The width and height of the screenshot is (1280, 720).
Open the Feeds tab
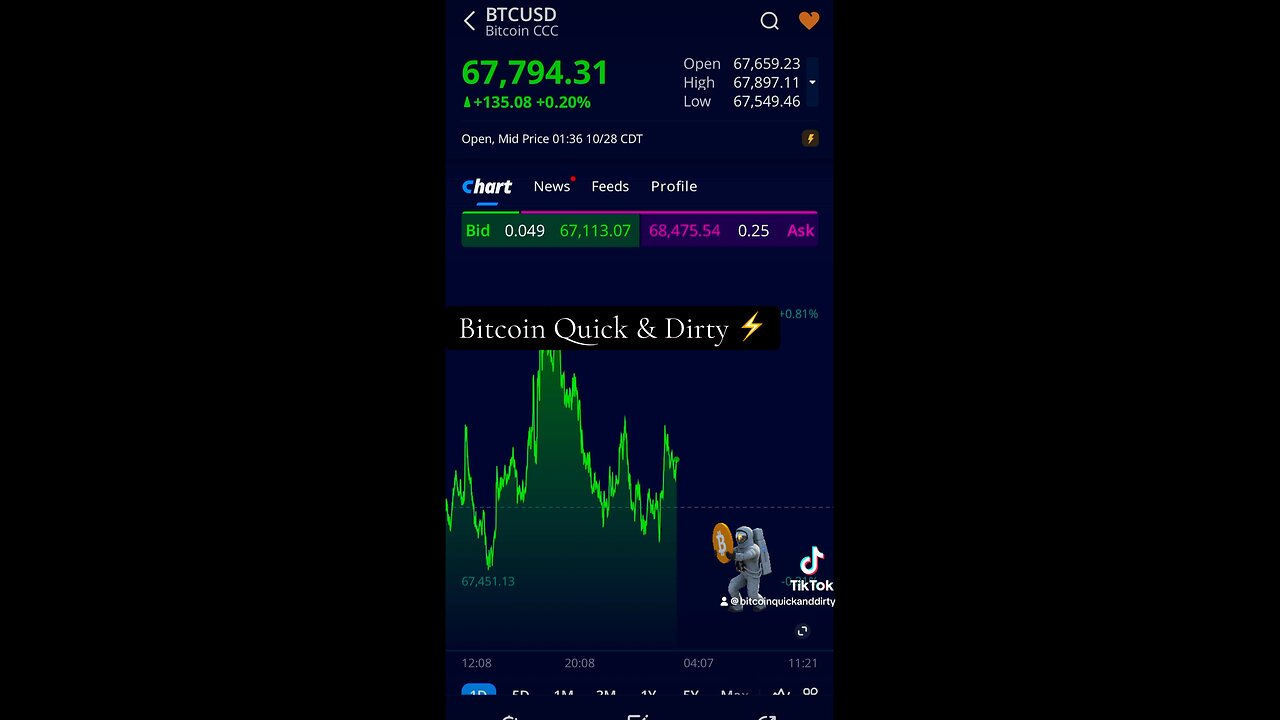(x=610, y=187)
